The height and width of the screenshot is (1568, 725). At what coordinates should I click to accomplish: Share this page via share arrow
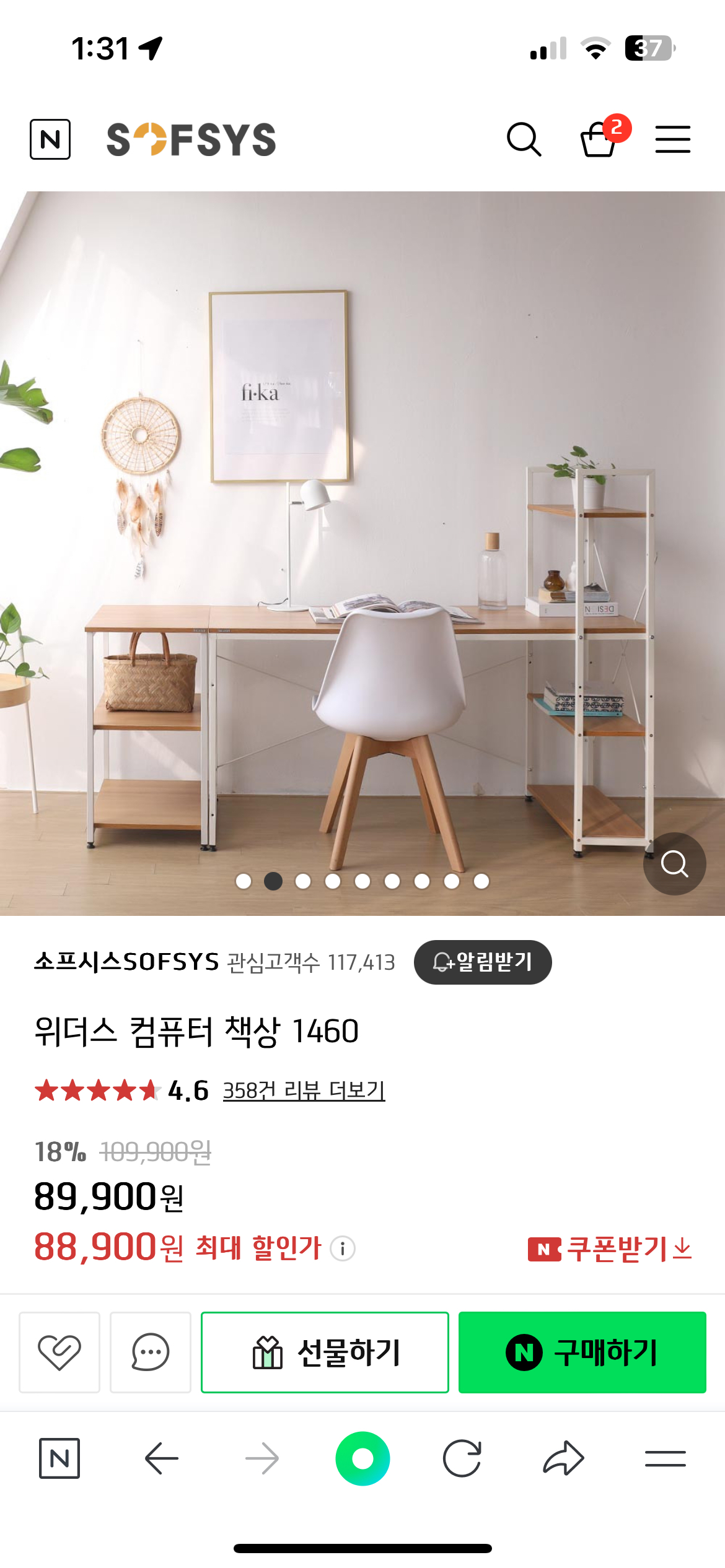pos(563,1458)
